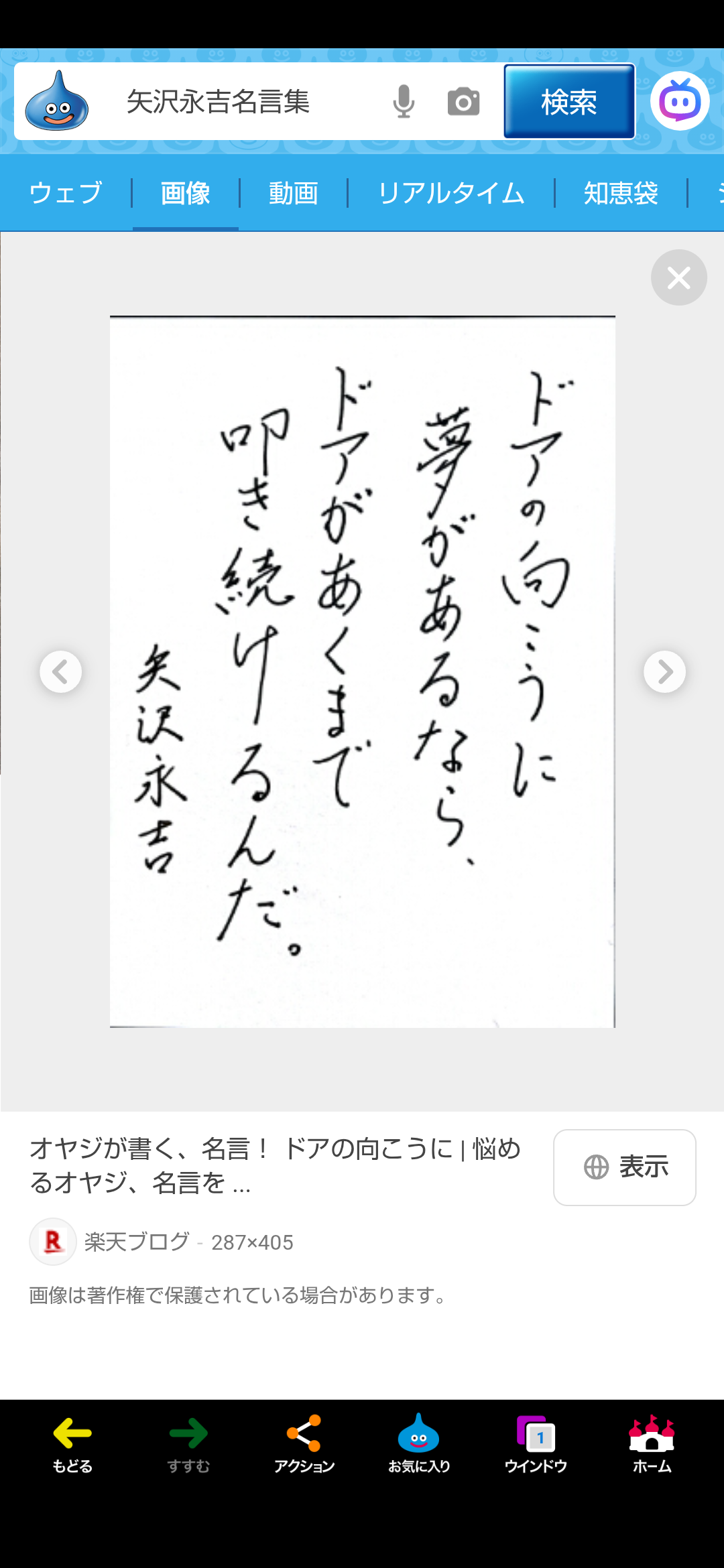Switch to the ウェブ tab
Image resolution: width=724 pixels, height=1568 pixels.
tap(66, 193)
